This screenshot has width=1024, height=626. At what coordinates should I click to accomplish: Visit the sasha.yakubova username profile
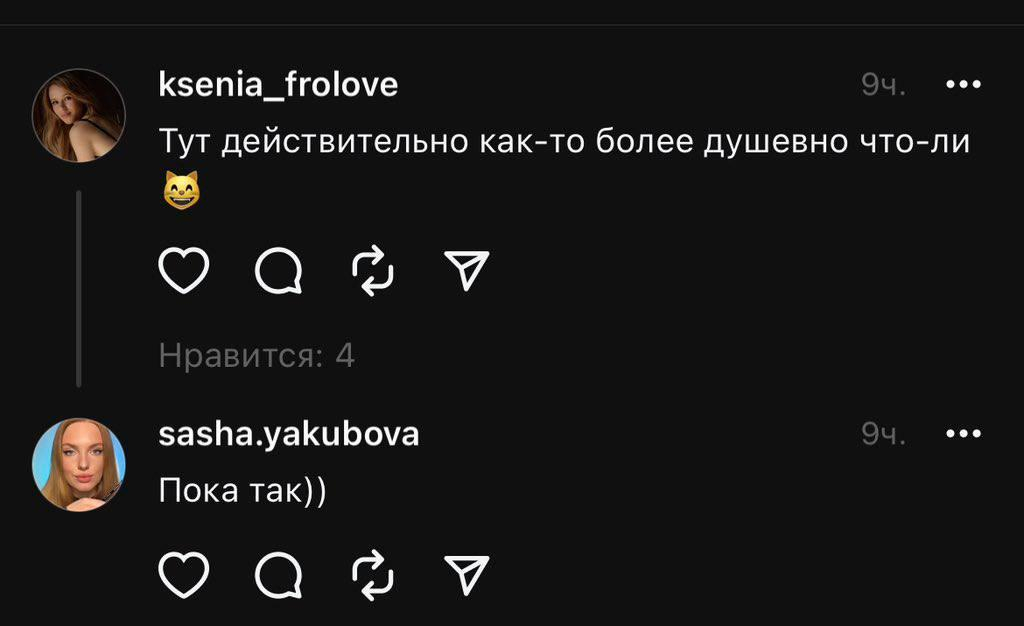(x=289, y=434)
